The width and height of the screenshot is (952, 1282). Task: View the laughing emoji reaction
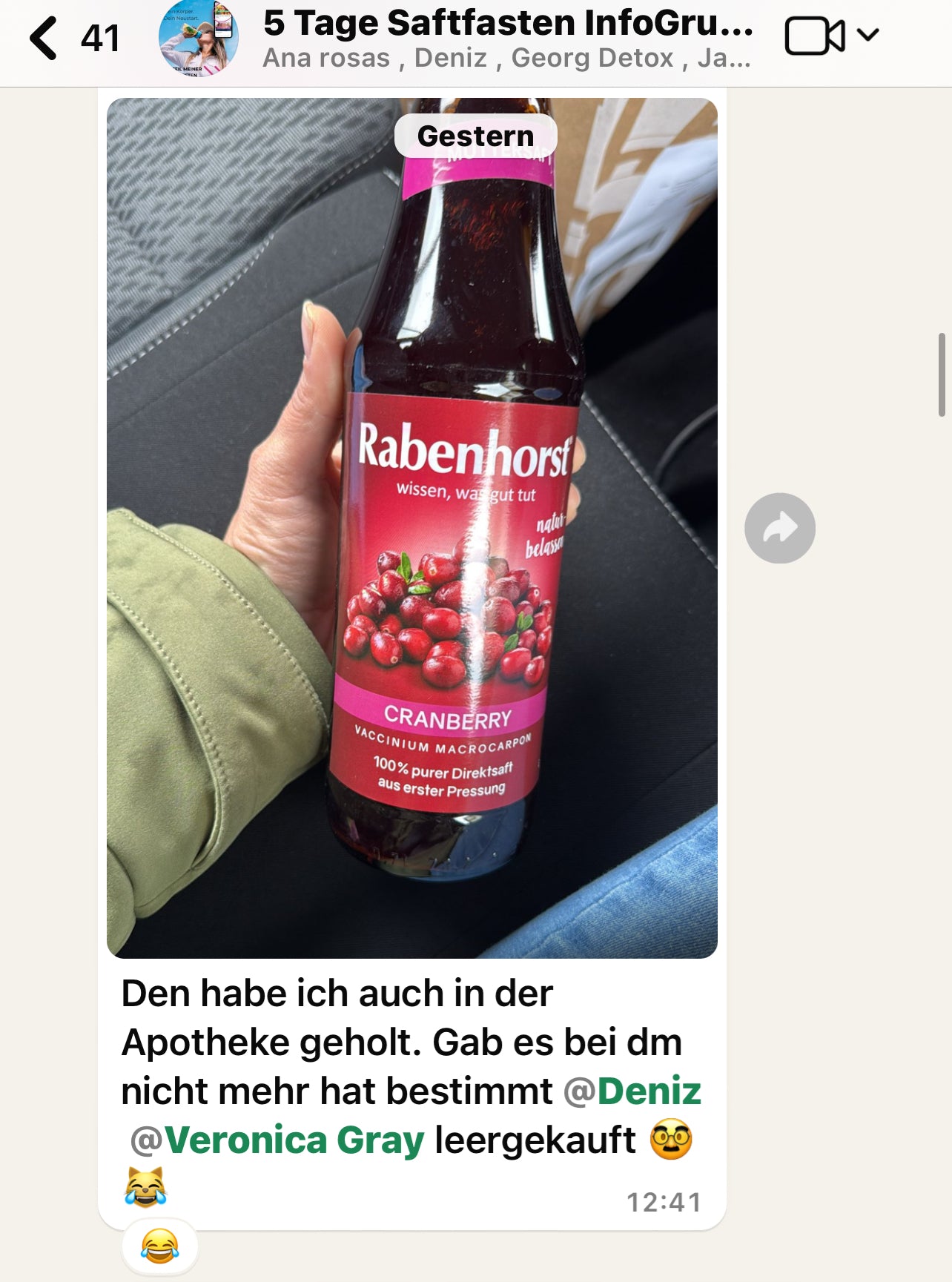[x=160, y=1246]
